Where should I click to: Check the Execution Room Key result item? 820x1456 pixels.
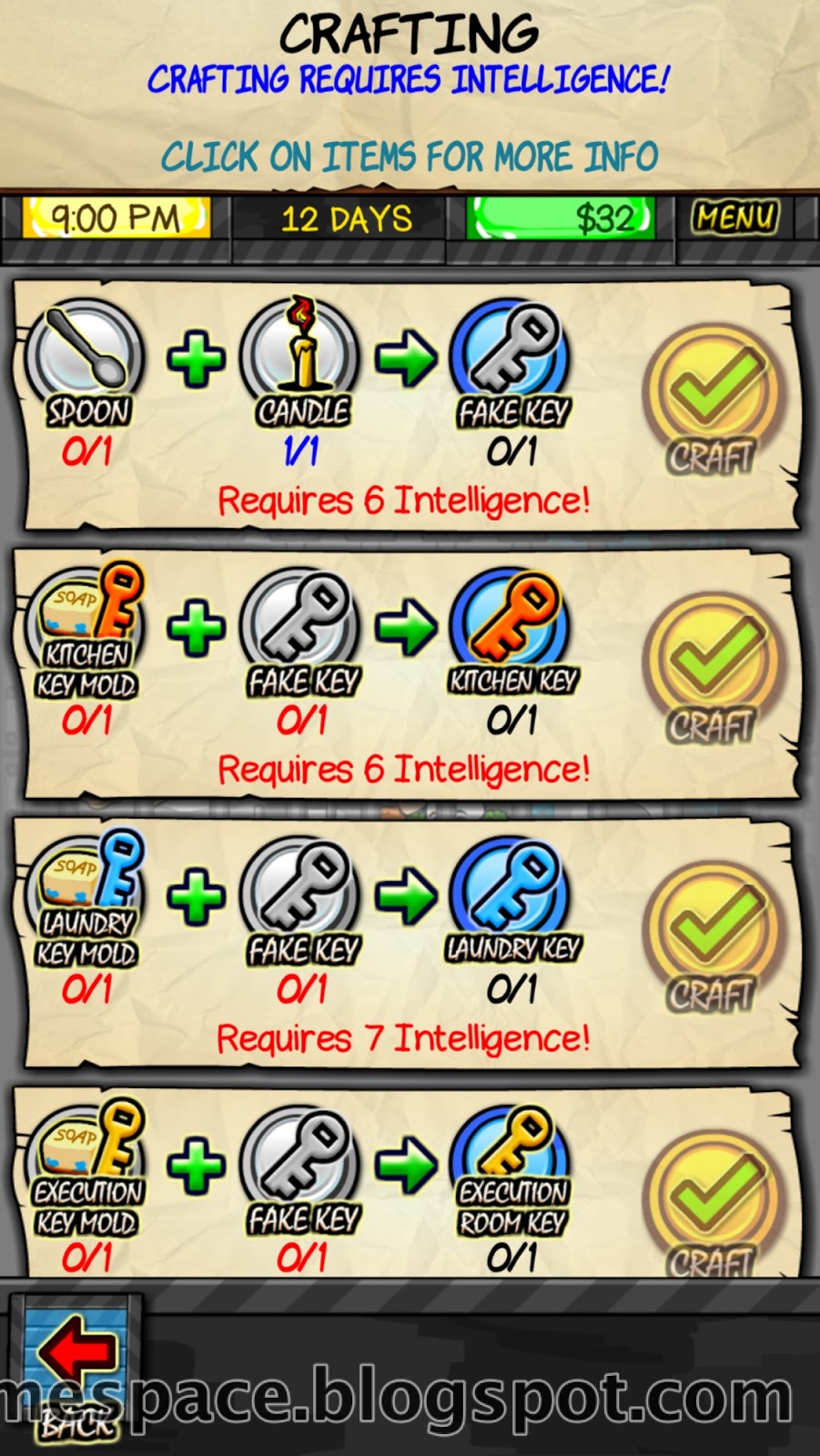point(511,1156)
